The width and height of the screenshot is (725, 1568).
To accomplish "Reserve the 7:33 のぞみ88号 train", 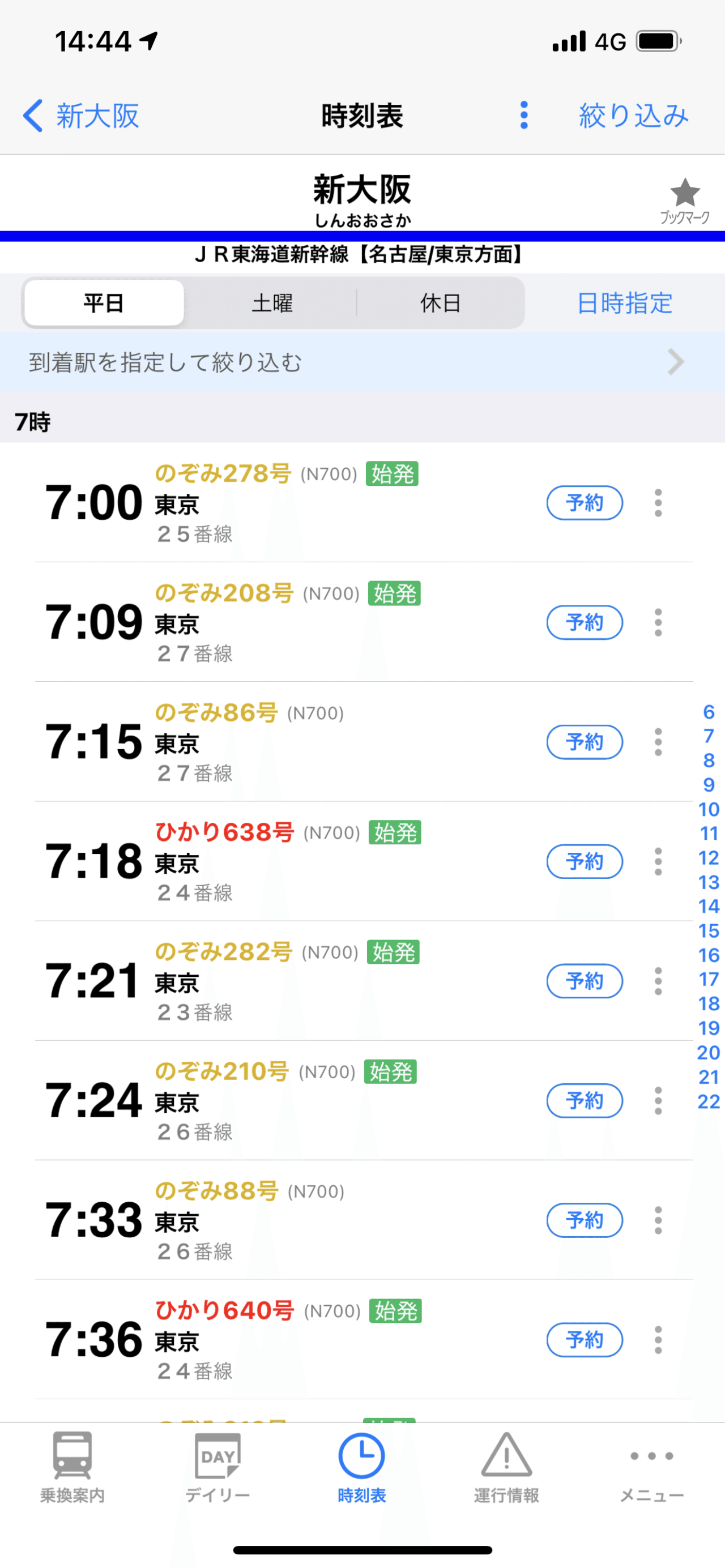I will pyautogui.click(x=585, y=1220).
